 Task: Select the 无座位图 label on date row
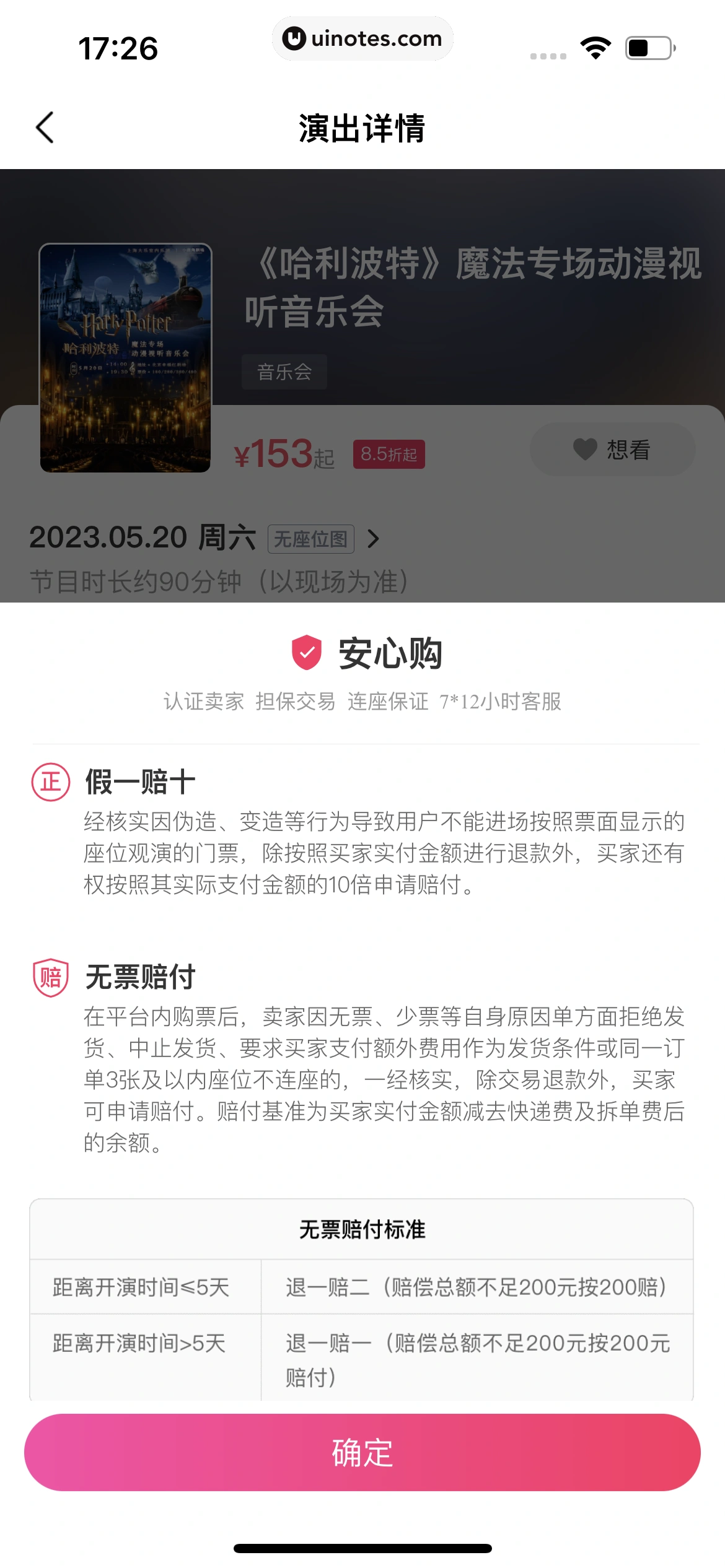click(313, 540)
